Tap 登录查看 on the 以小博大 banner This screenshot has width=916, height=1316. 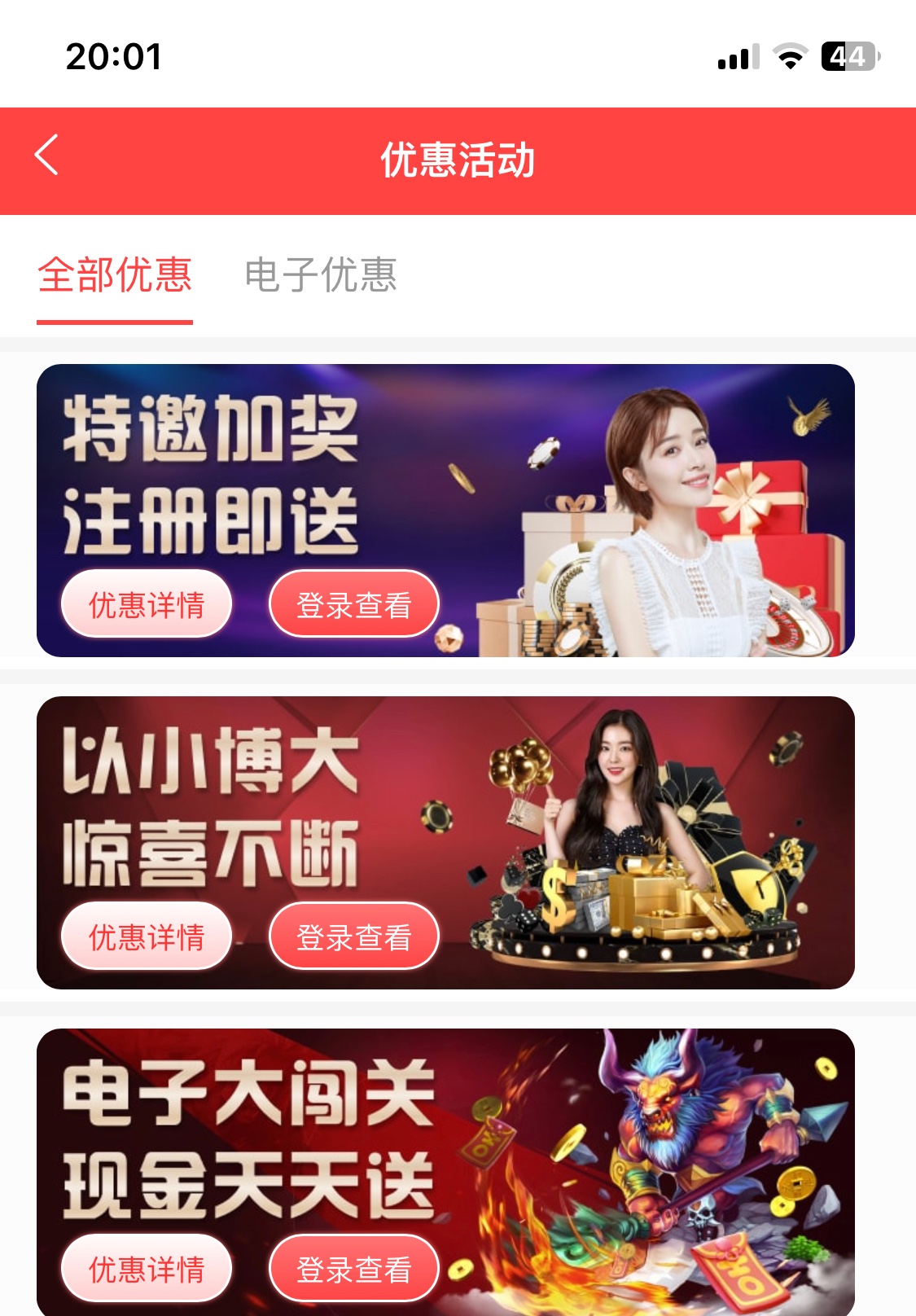(354, 937)
